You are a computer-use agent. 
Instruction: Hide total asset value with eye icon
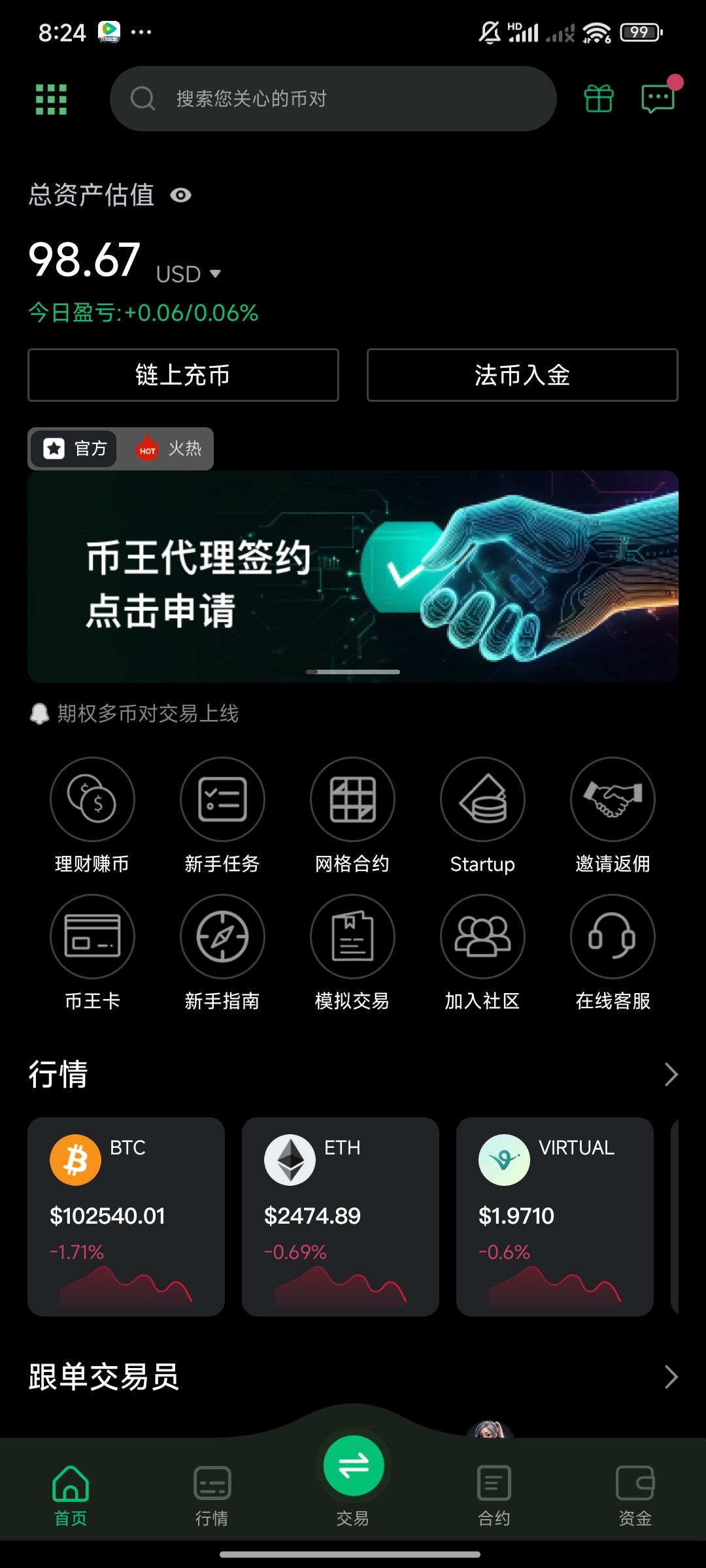point(181,195)
